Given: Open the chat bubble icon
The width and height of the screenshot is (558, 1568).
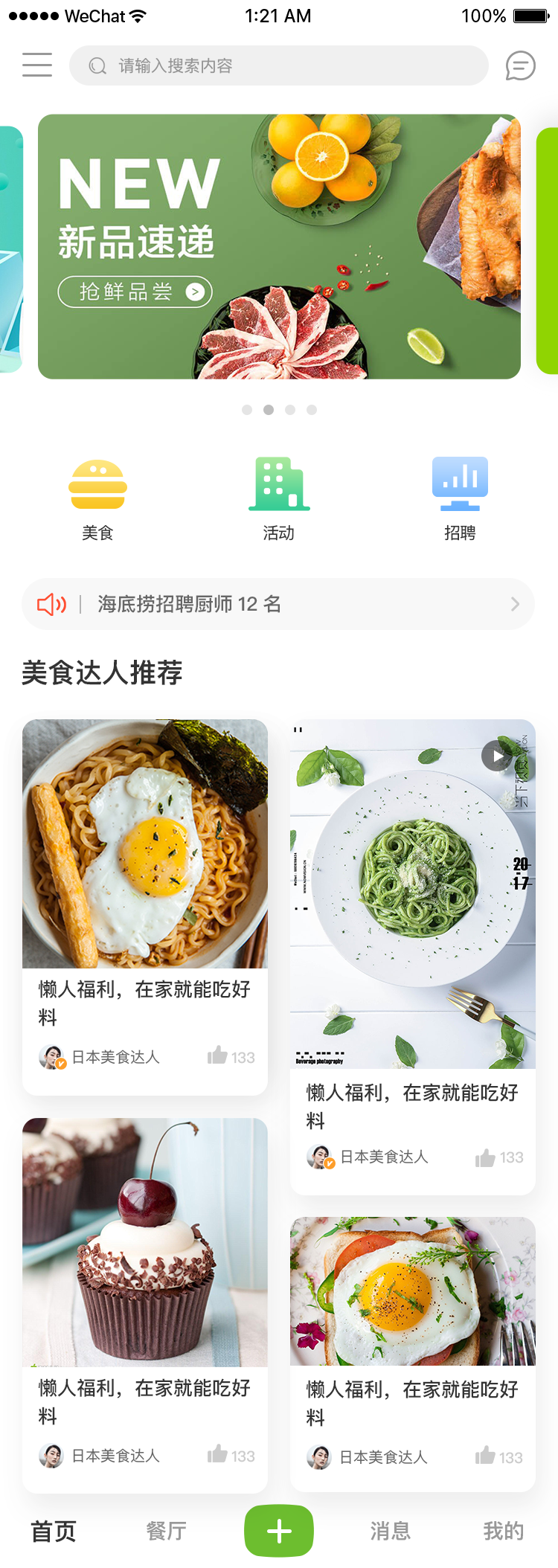Looking at the screenshot, I should 520,65.
